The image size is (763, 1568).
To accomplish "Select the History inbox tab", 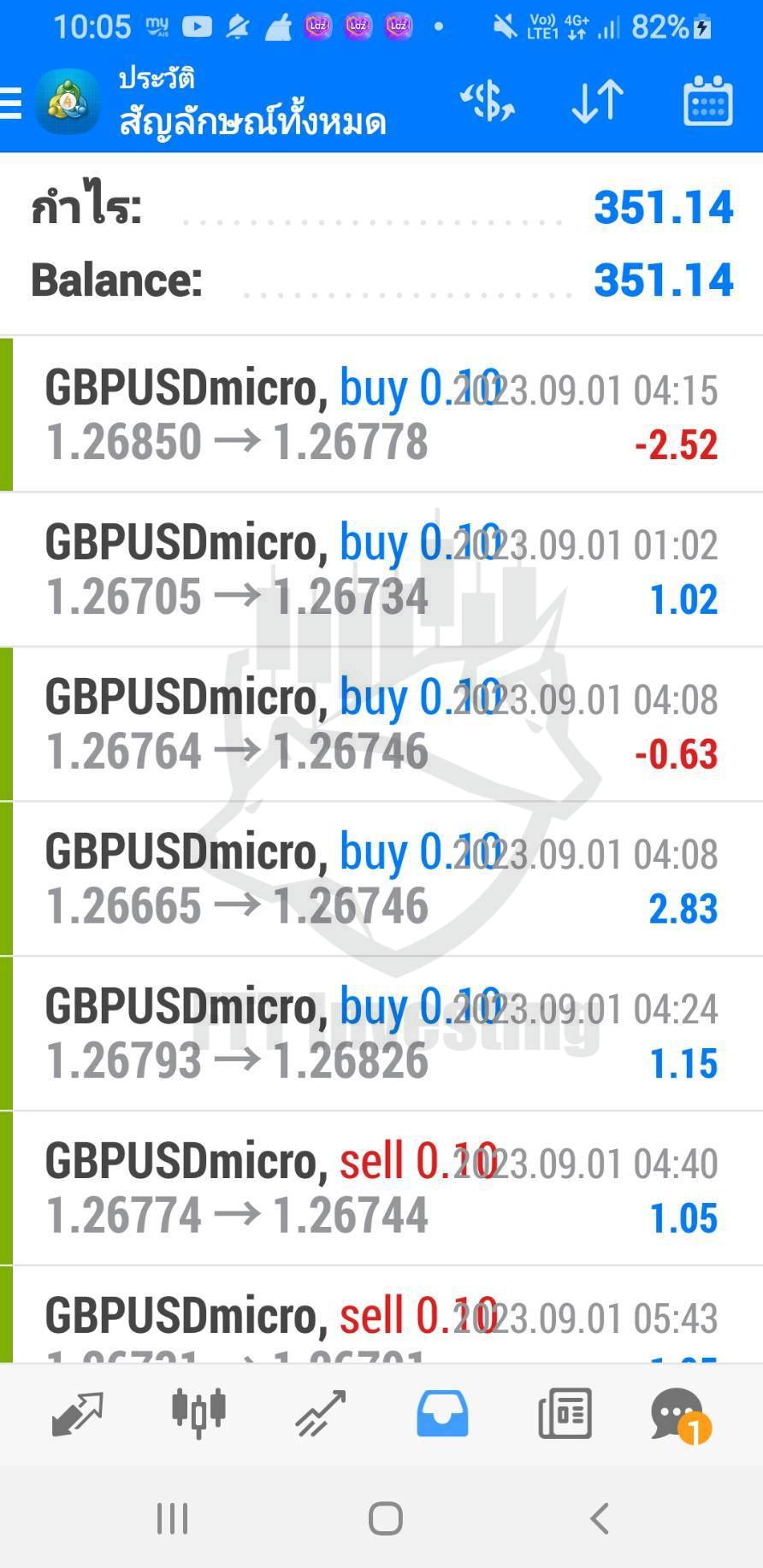I will point(442,1413).
